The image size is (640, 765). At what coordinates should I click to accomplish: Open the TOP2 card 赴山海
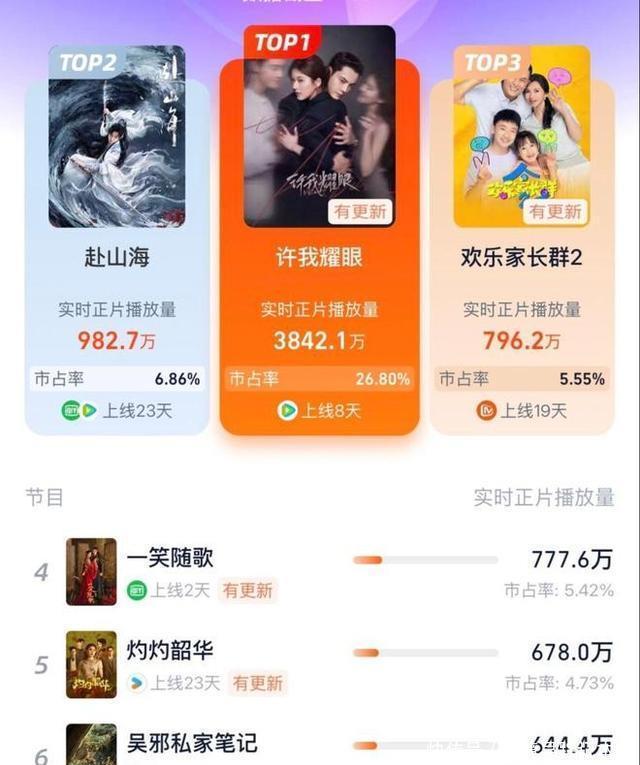point(117,257)
